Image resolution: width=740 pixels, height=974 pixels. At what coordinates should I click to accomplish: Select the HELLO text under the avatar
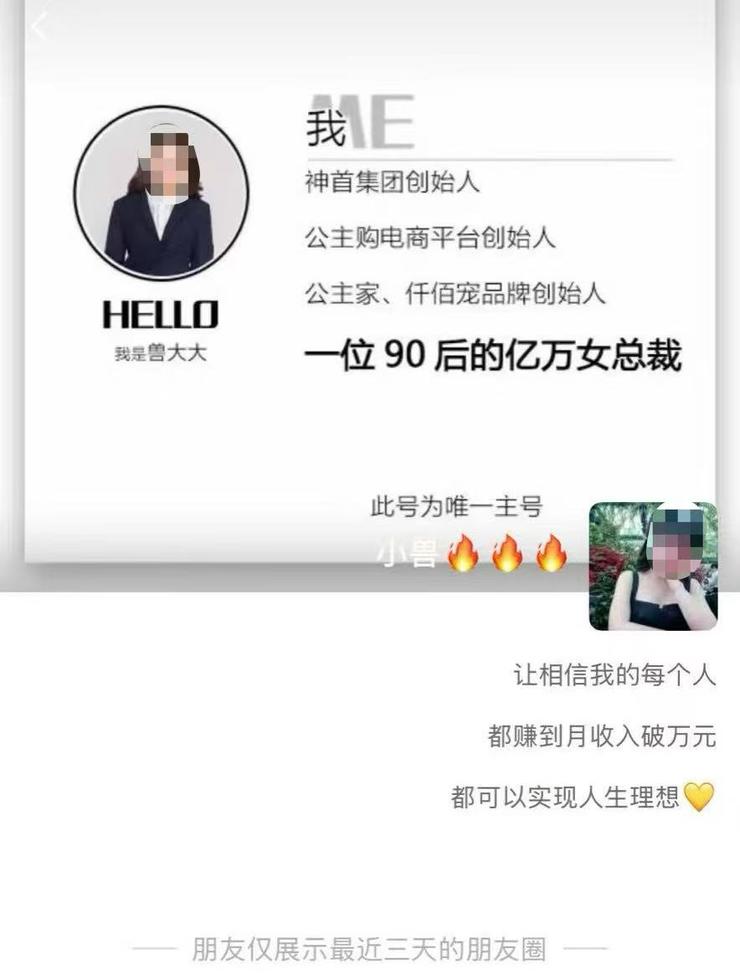159,313
